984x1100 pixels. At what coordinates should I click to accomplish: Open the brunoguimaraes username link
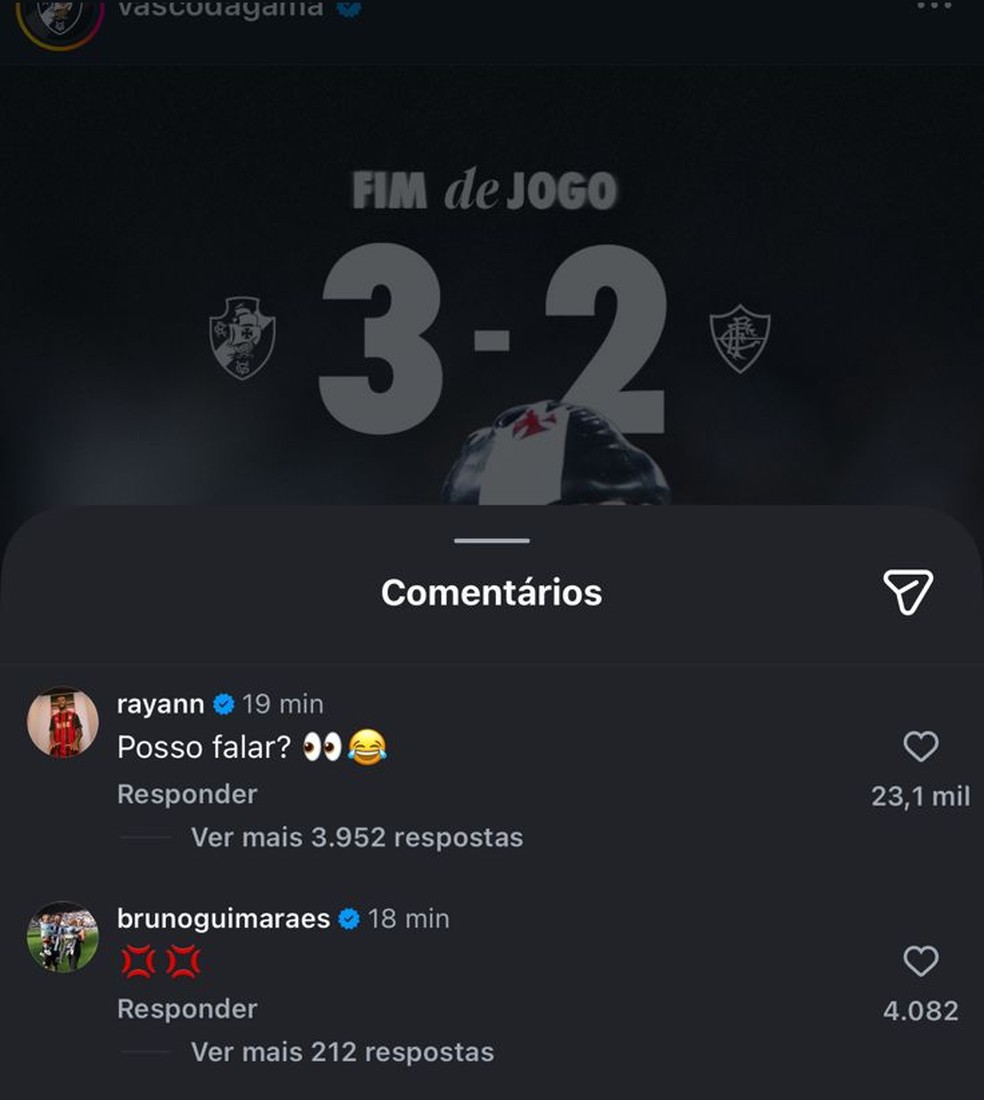coord(223,919)
